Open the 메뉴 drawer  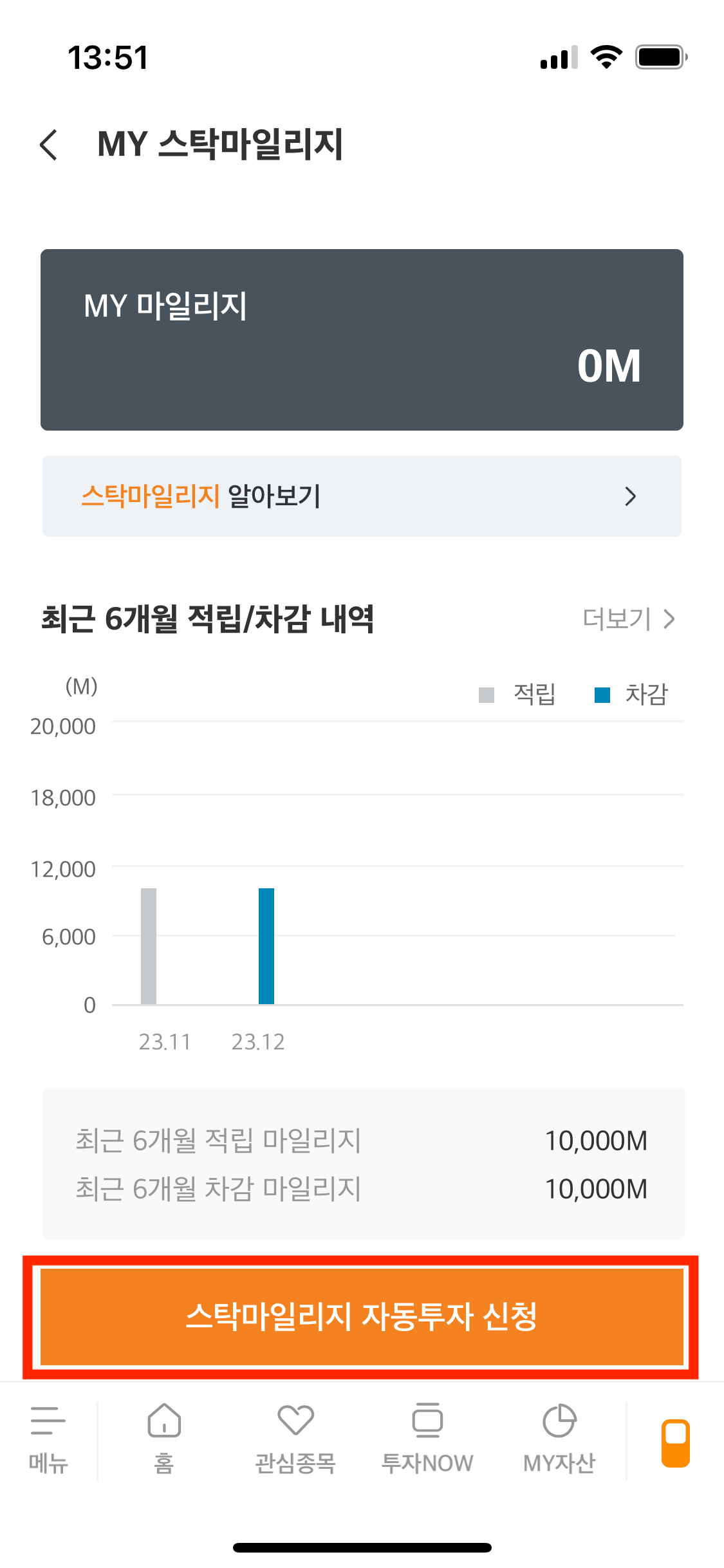pos(48,1440)
